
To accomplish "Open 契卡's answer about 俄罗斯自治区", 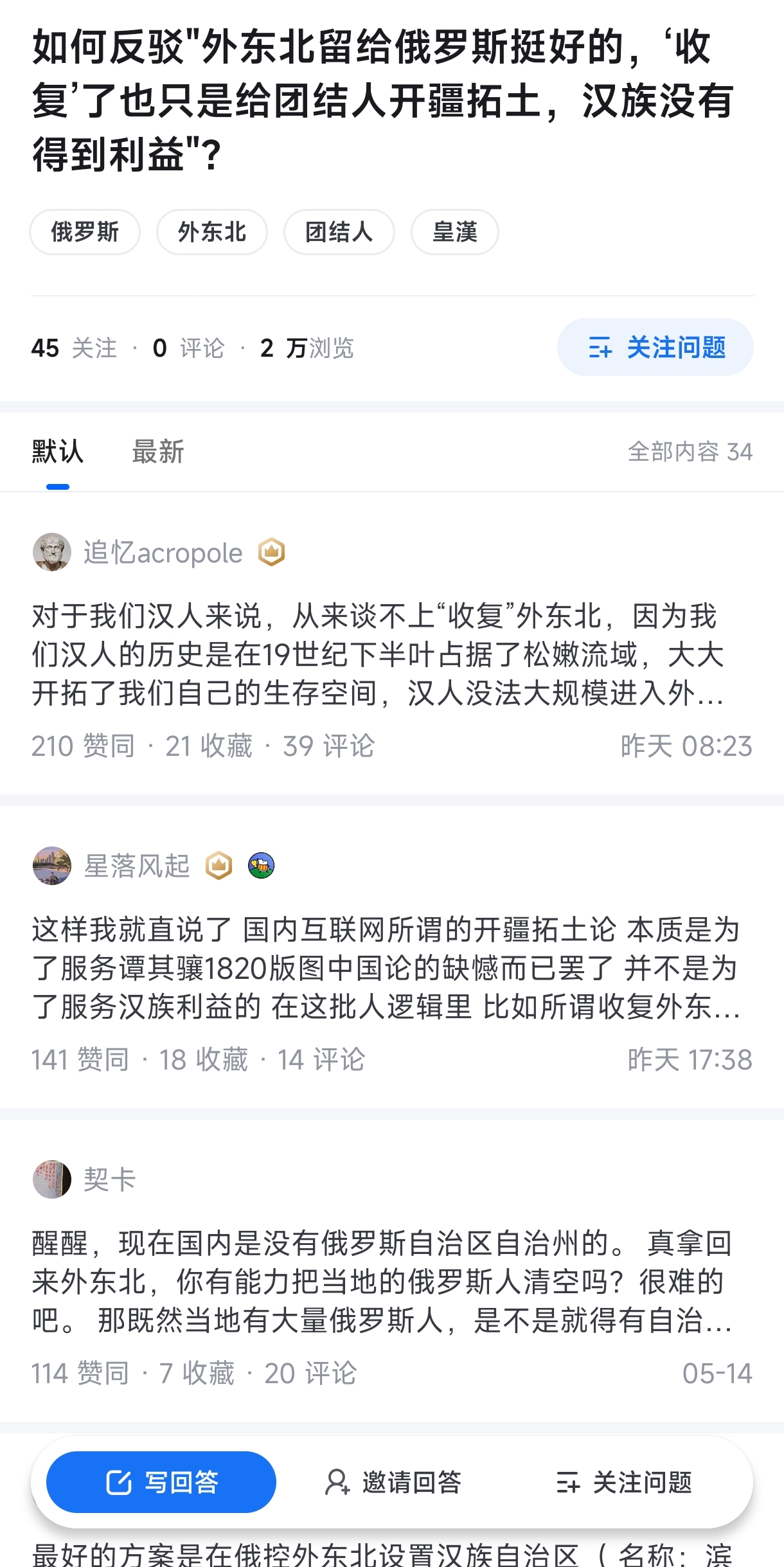I will (x=392, y=1282).
